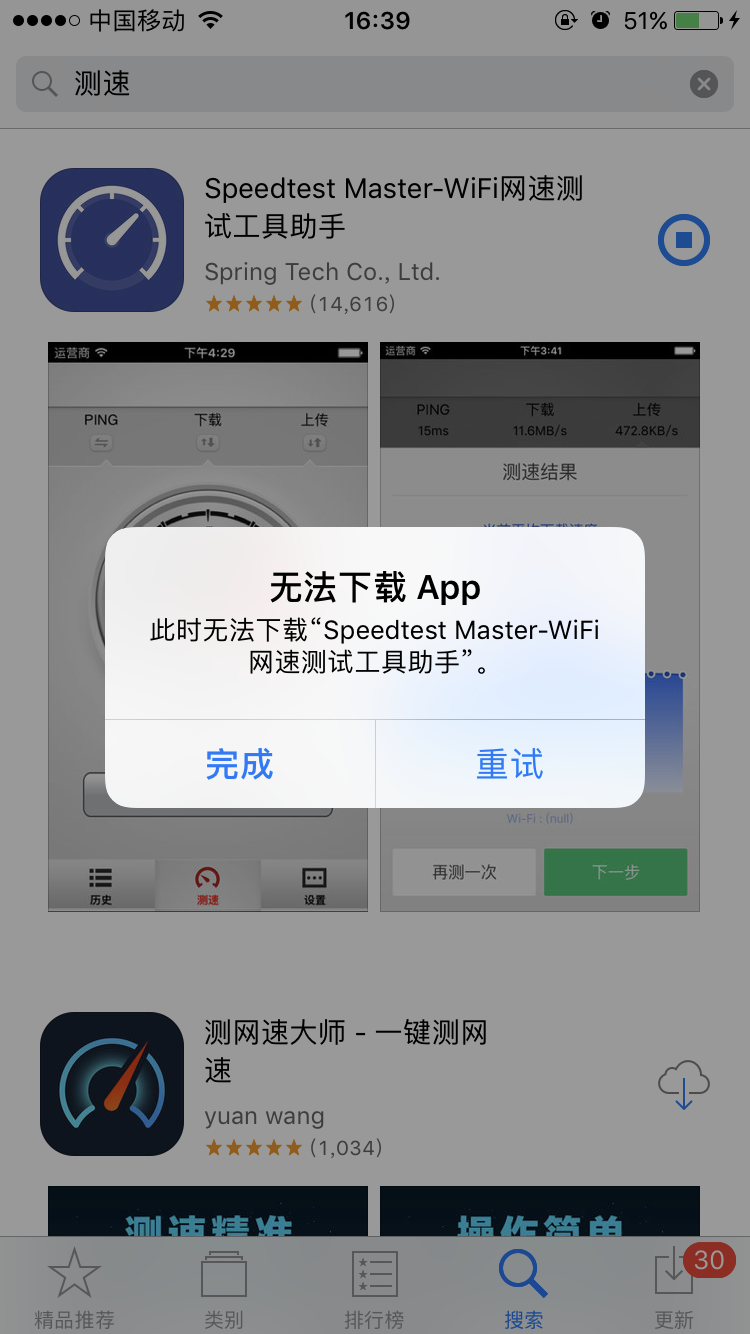Tap 重试 to retry the download
750x1334 pixels.
[510, 764]
